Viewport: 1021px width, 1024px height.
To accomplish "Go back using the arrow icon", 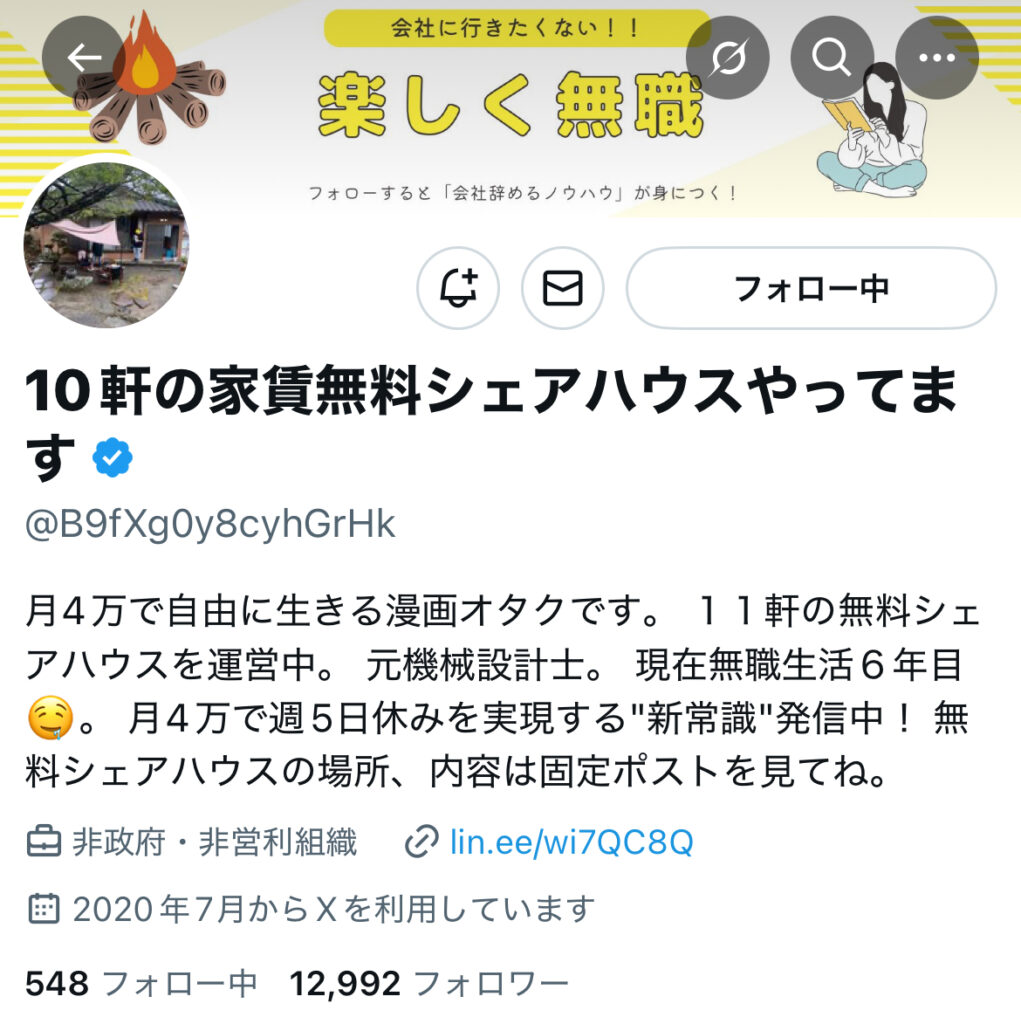I will (84, 58).
